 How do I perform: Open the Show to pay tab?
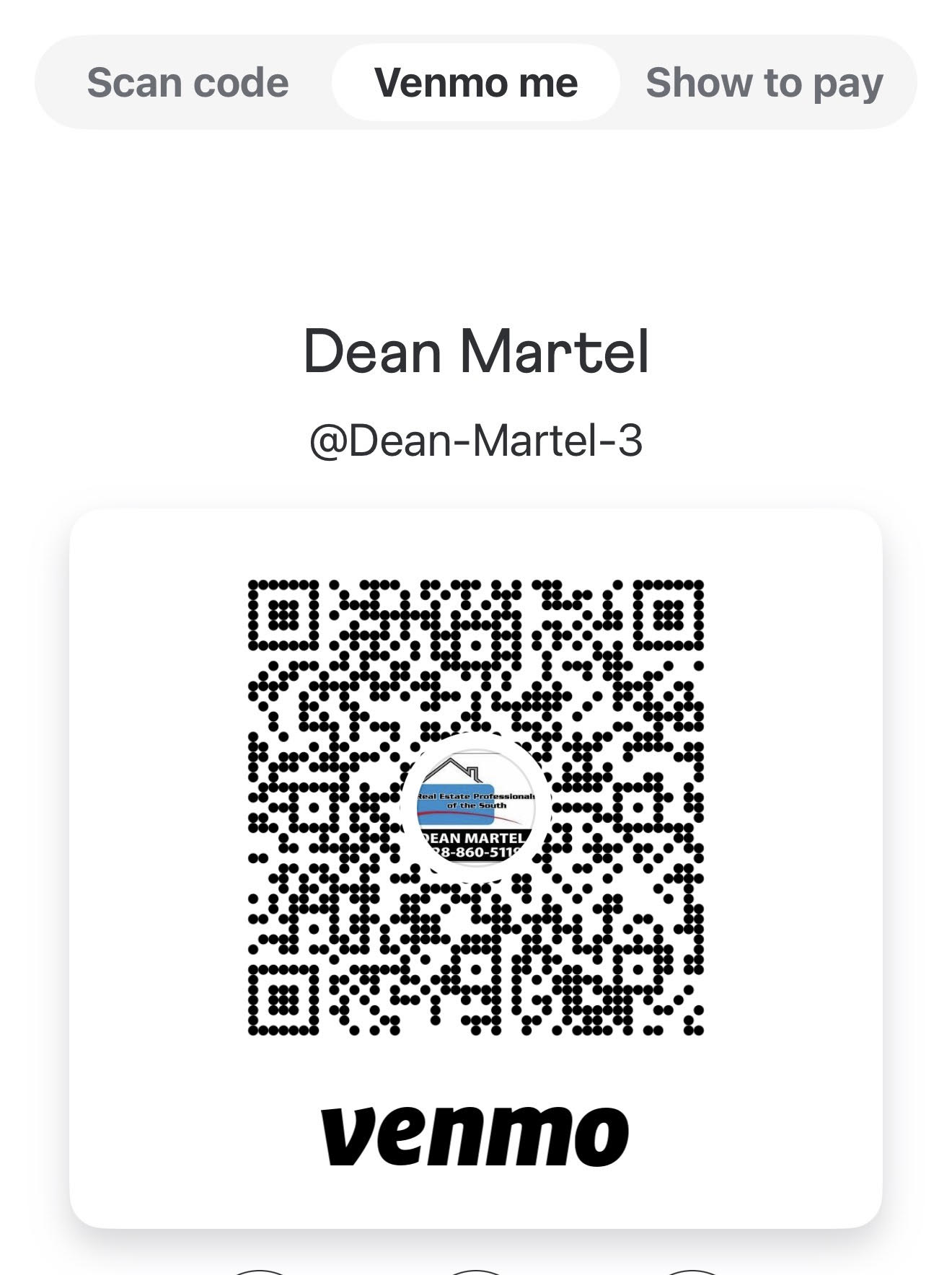[x=764, y=83]
